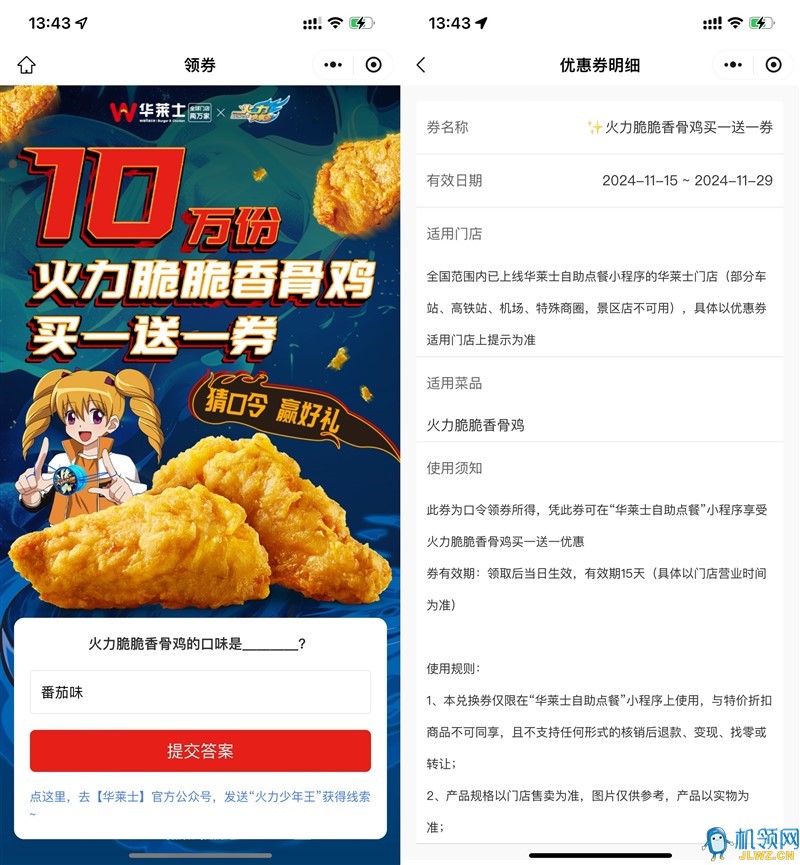Close the mini program from 领券 page
800x865 pixels.
[373, 65]
